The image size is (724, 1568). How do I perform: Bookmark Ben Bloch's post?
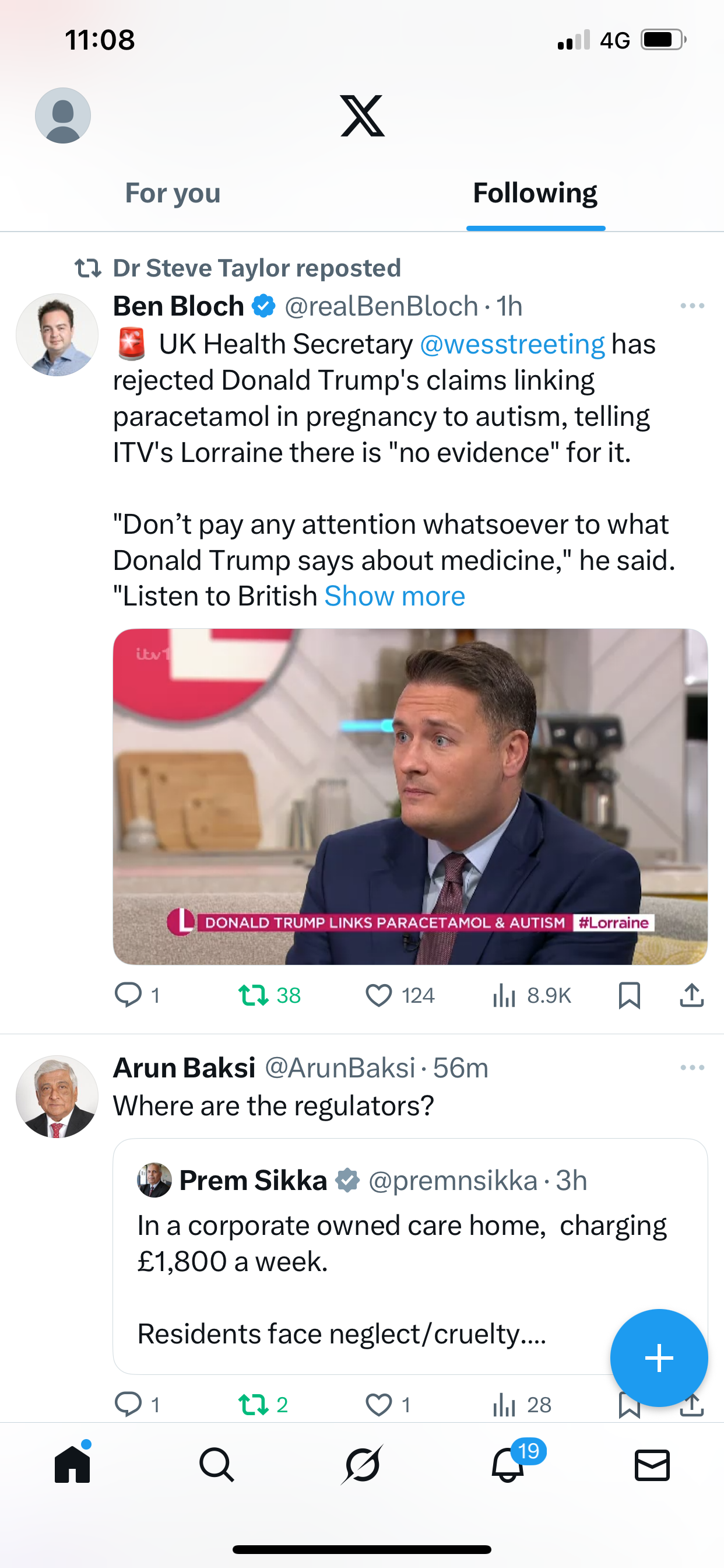629,995
